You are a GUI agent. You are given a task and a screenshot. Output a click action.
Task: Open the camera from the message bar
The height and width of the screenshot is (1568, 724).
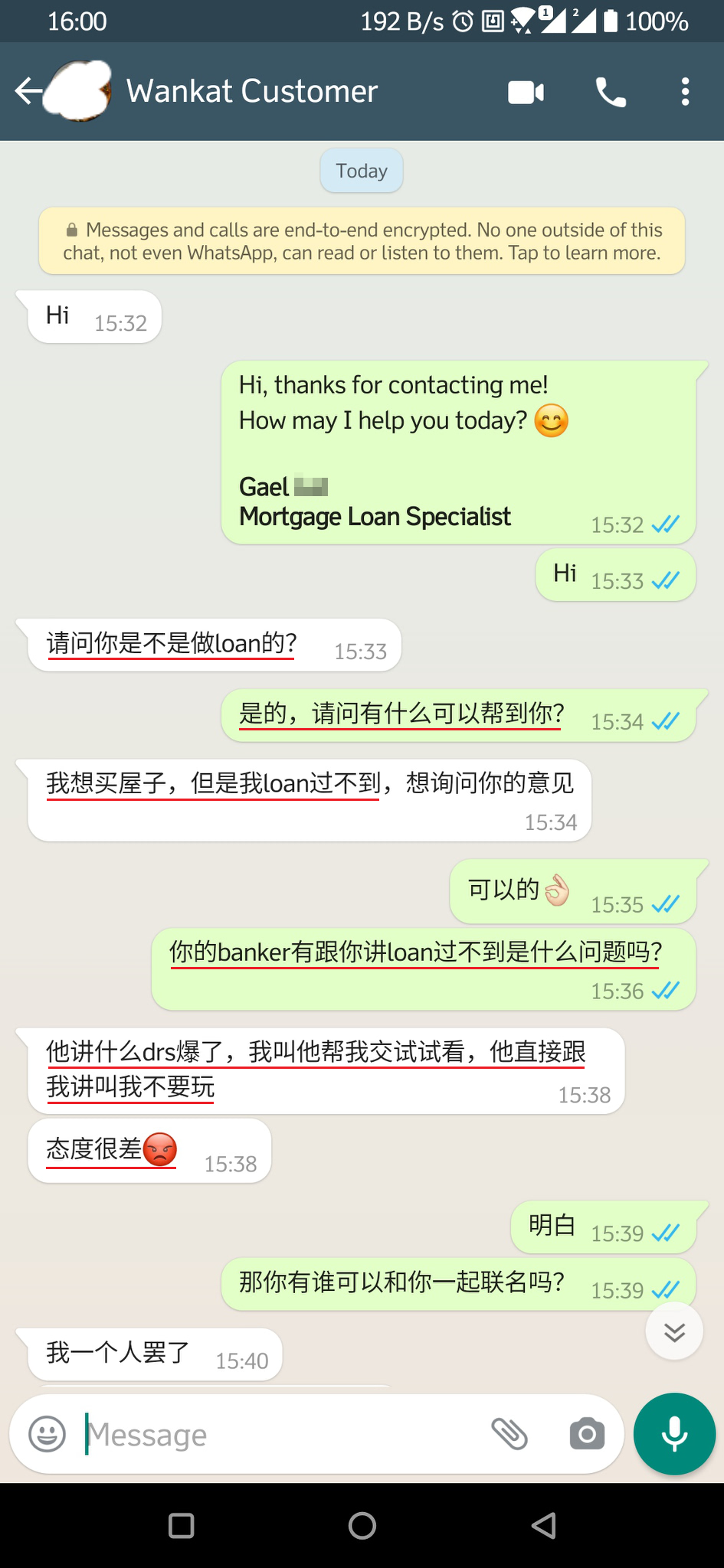point(587,1434)
